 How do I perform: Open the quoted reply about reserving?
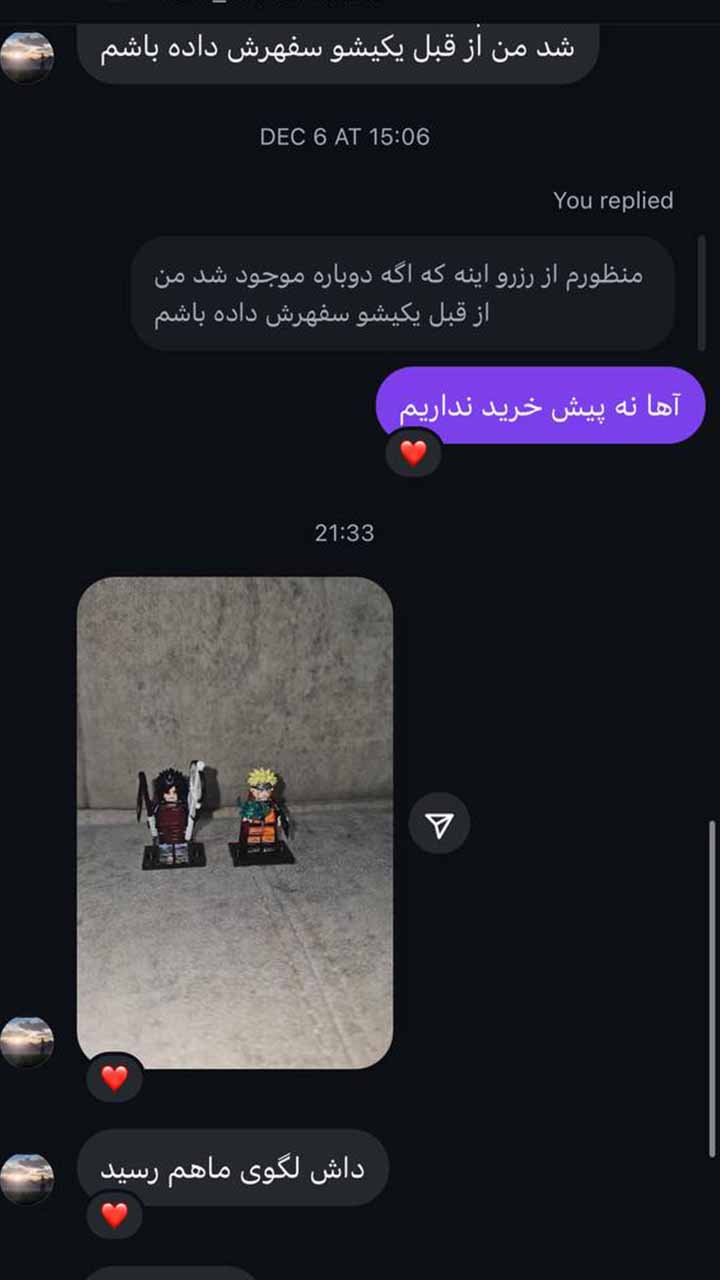pyautogui.click(x=402, y=294)
